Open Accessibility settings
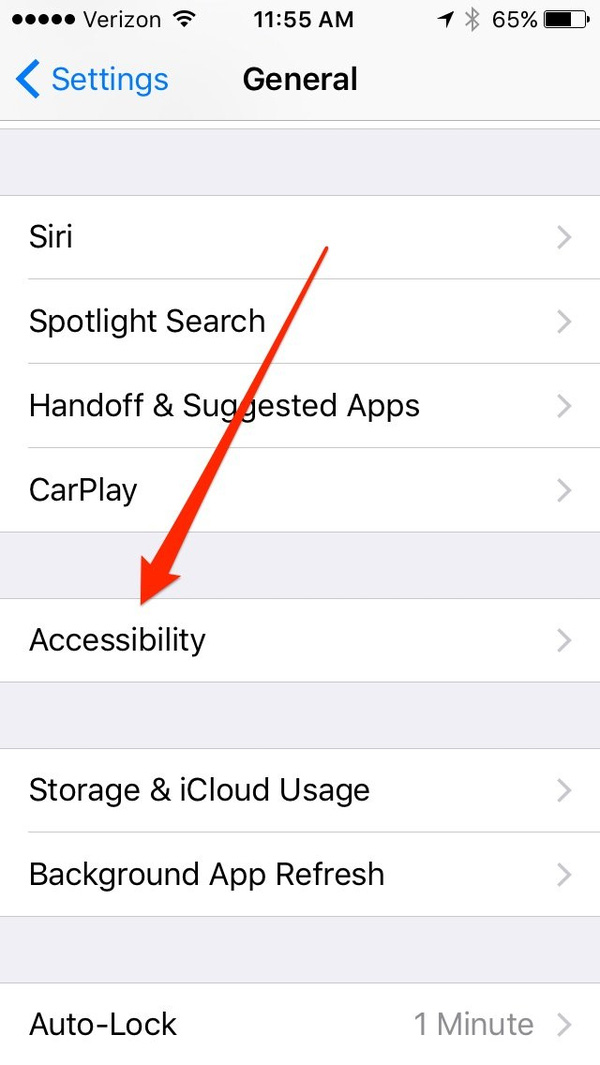 pos(300,640)
